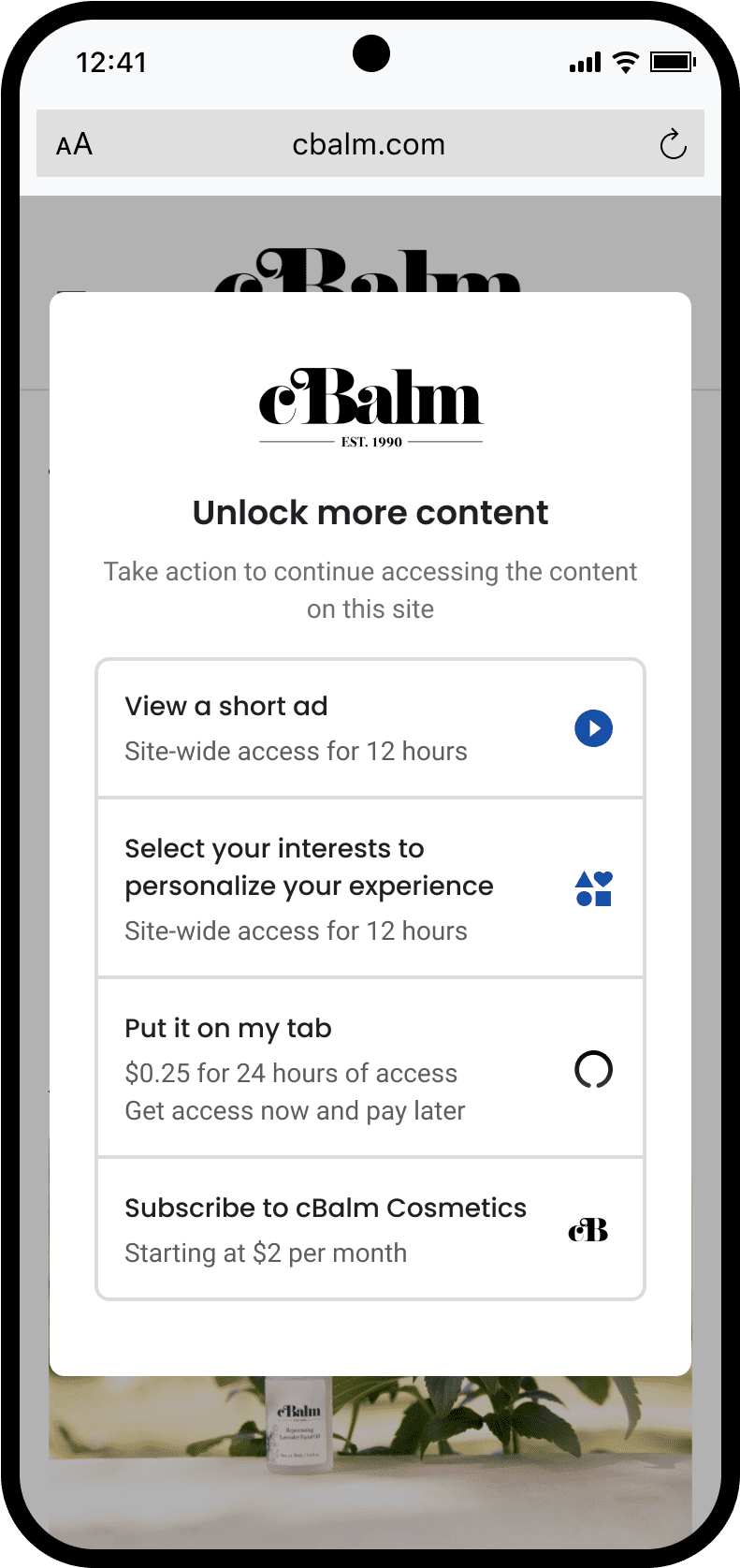740x1568 pixels.
Task: Open the AA text size menu
Action: click(x=74, y=144)
